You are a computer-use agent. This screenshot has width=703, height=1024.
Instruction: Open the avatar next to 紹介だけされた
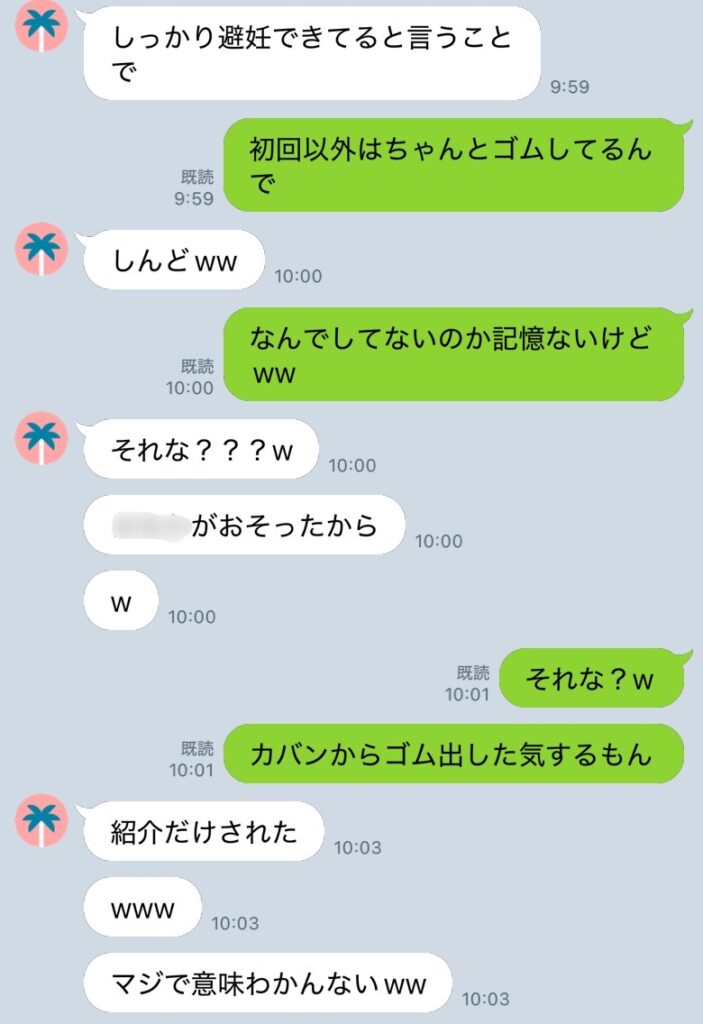click(42, 822)
